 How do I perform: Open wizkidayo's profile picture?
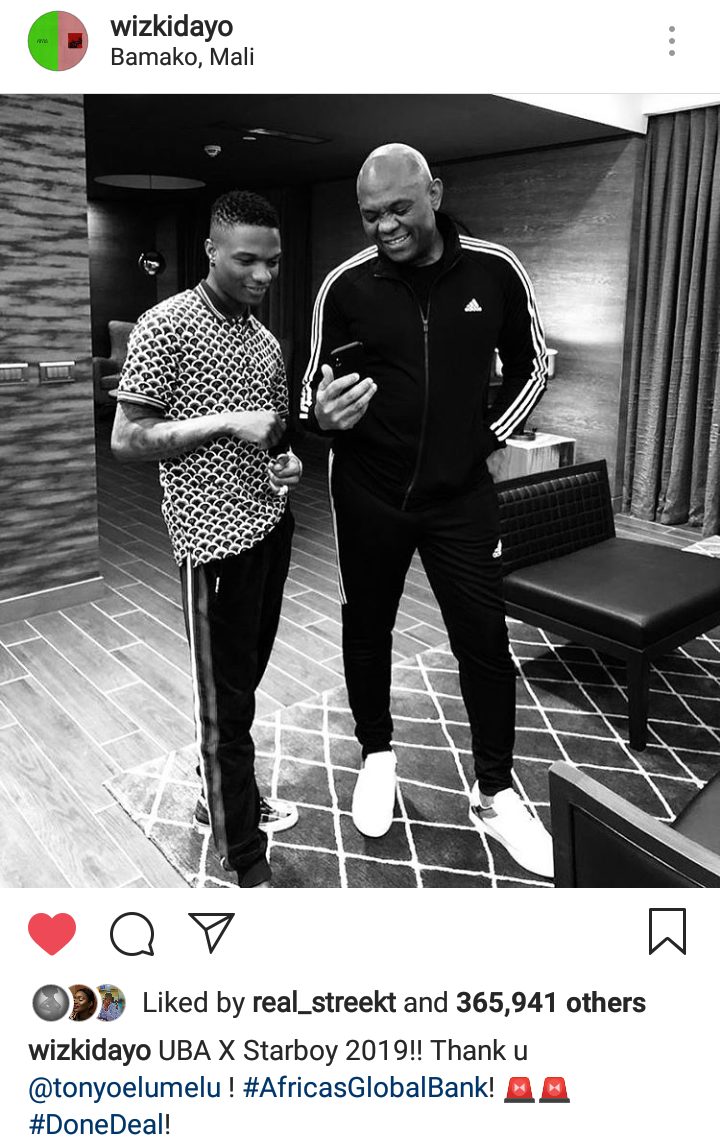click(x=58, y=42)
